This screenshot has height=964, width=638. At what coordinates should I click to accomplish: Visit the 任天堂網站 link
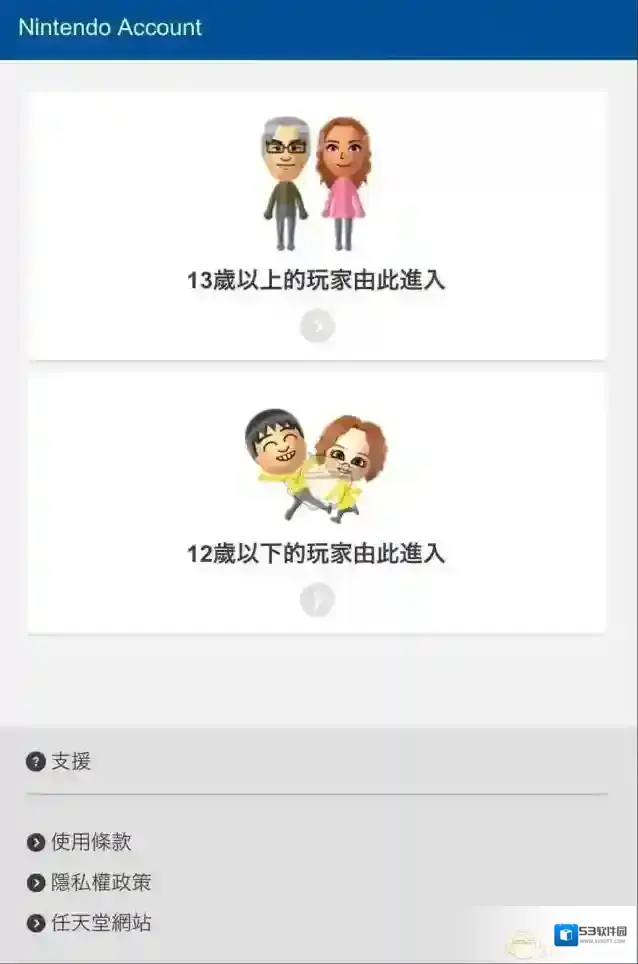pyautogui.click(x=100, y=923)
